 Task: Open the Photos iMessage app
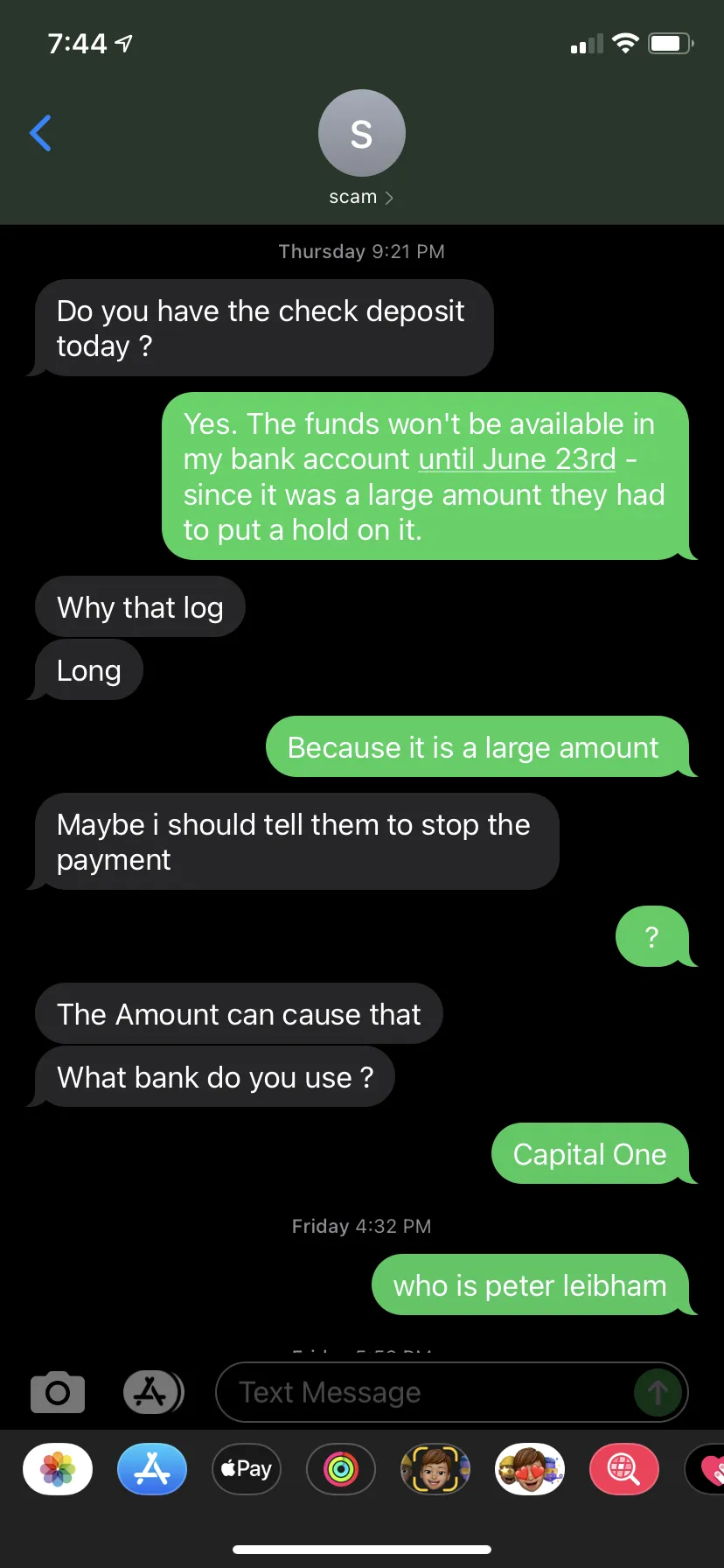(58, 1469)
